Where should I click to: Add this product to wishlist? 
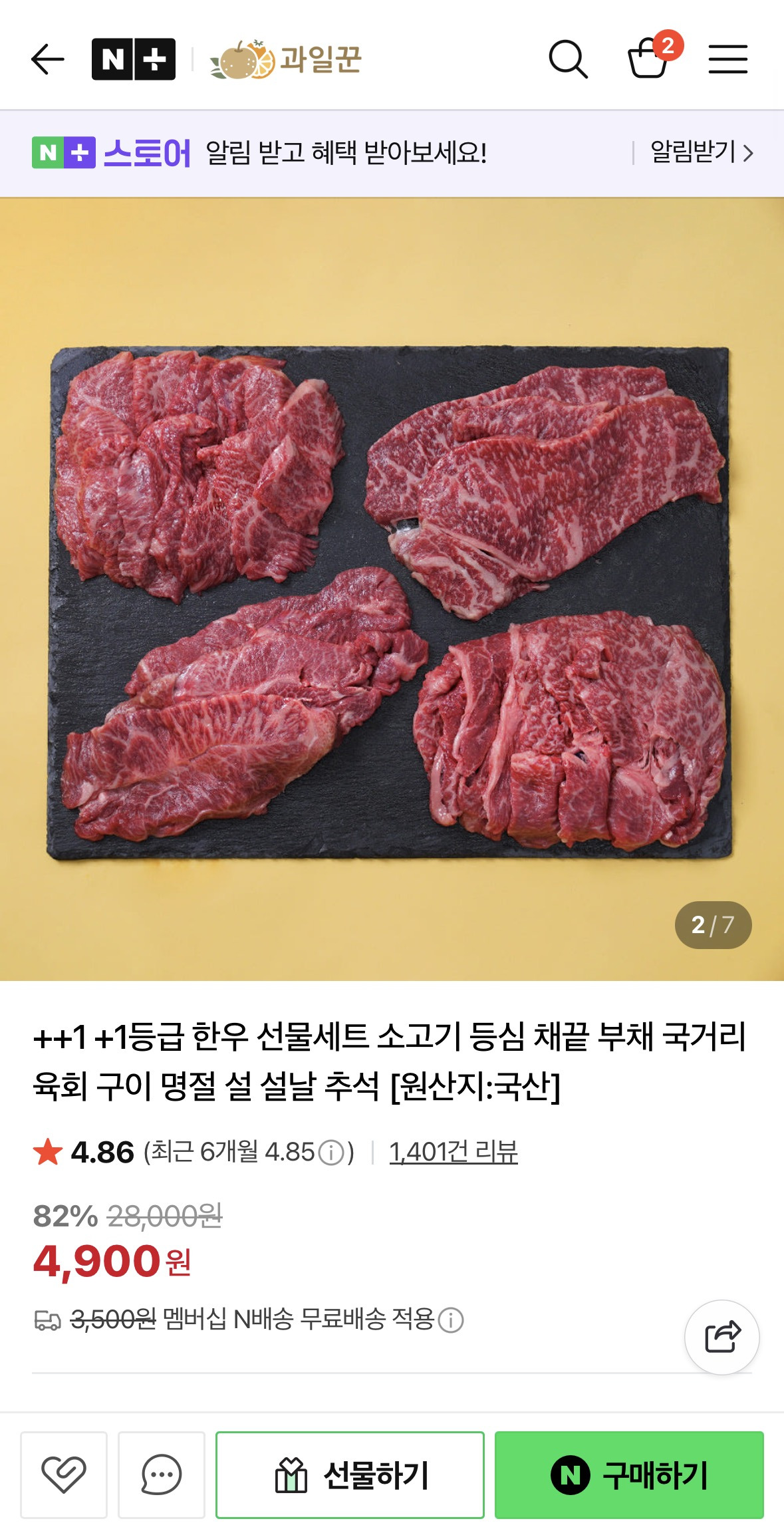(x=64, y=1474)
